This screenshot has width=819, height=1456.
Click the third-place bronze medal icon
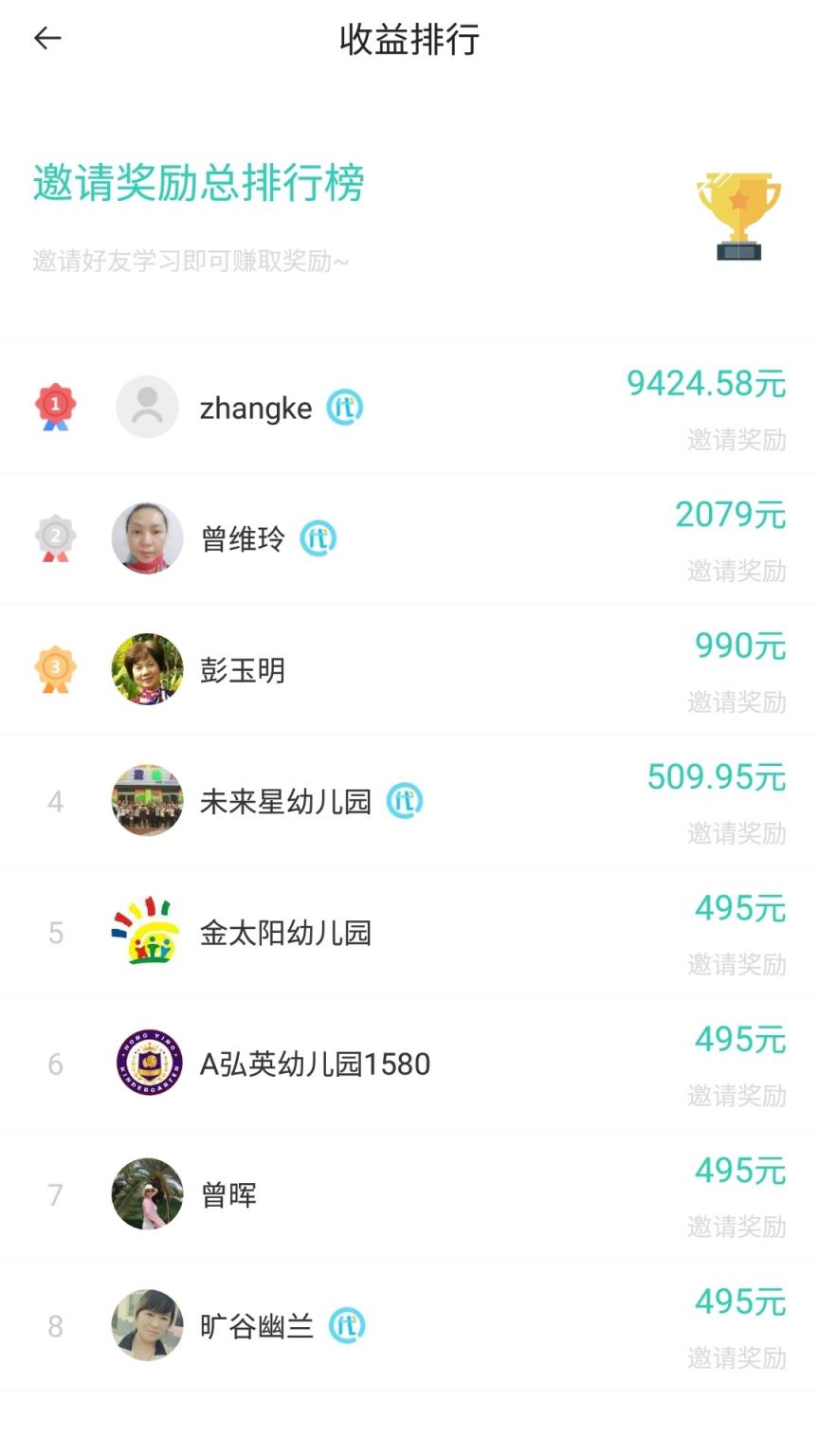(x=54, y=669)
